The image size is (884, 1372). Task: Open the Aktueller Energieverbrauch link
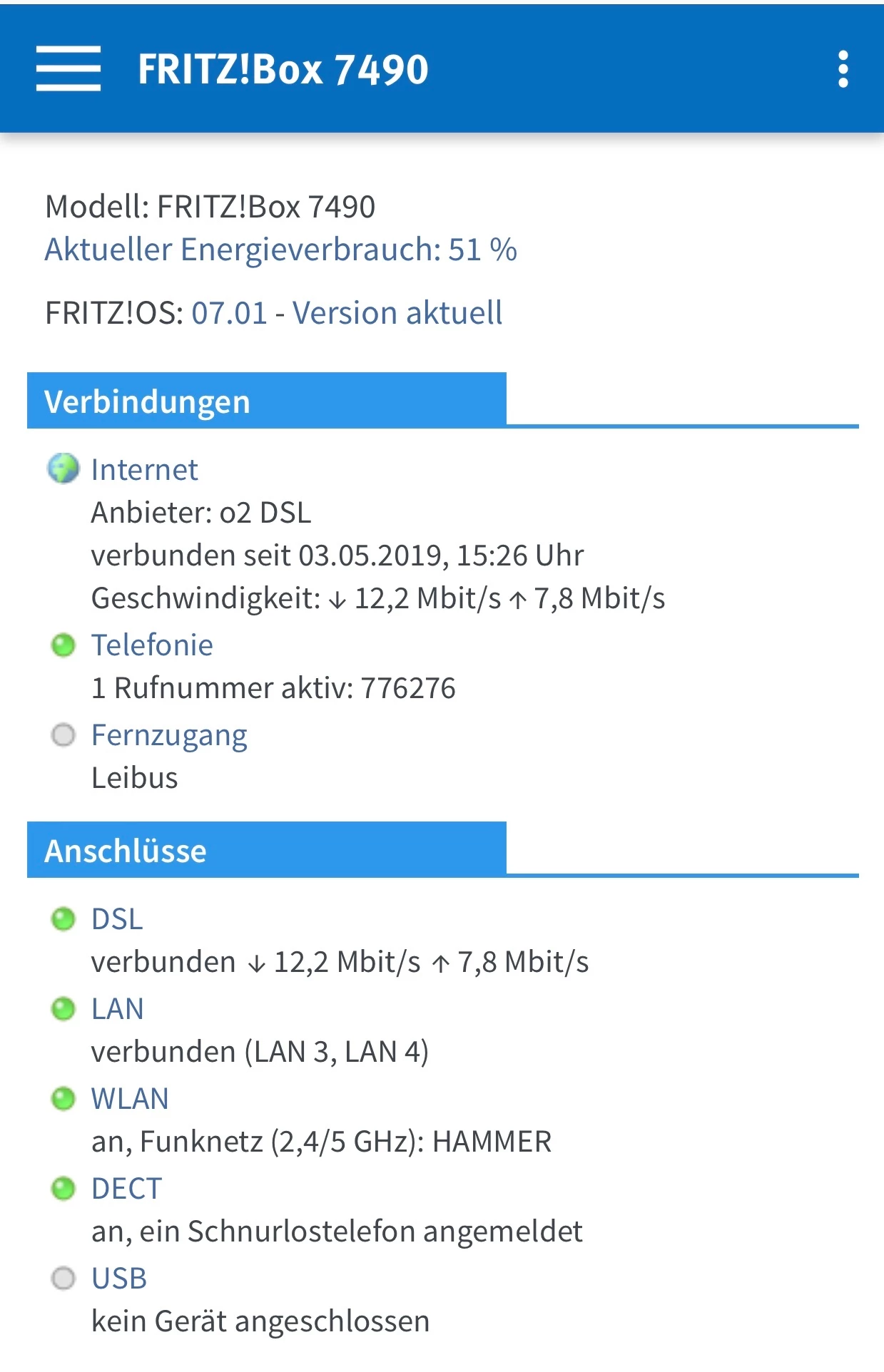coord(280,250)
